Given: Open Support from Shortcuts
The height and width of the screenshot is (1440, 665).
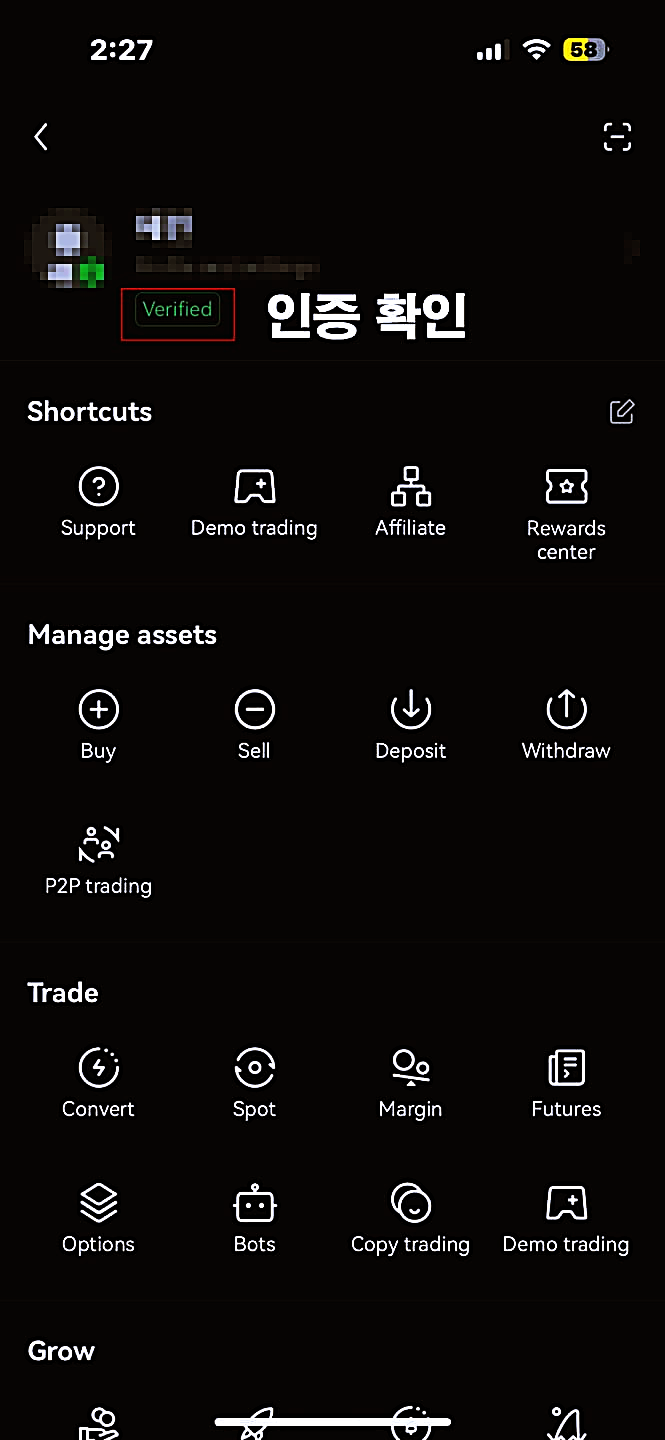Looking at the screenshot, I should [x=98, y=503].
